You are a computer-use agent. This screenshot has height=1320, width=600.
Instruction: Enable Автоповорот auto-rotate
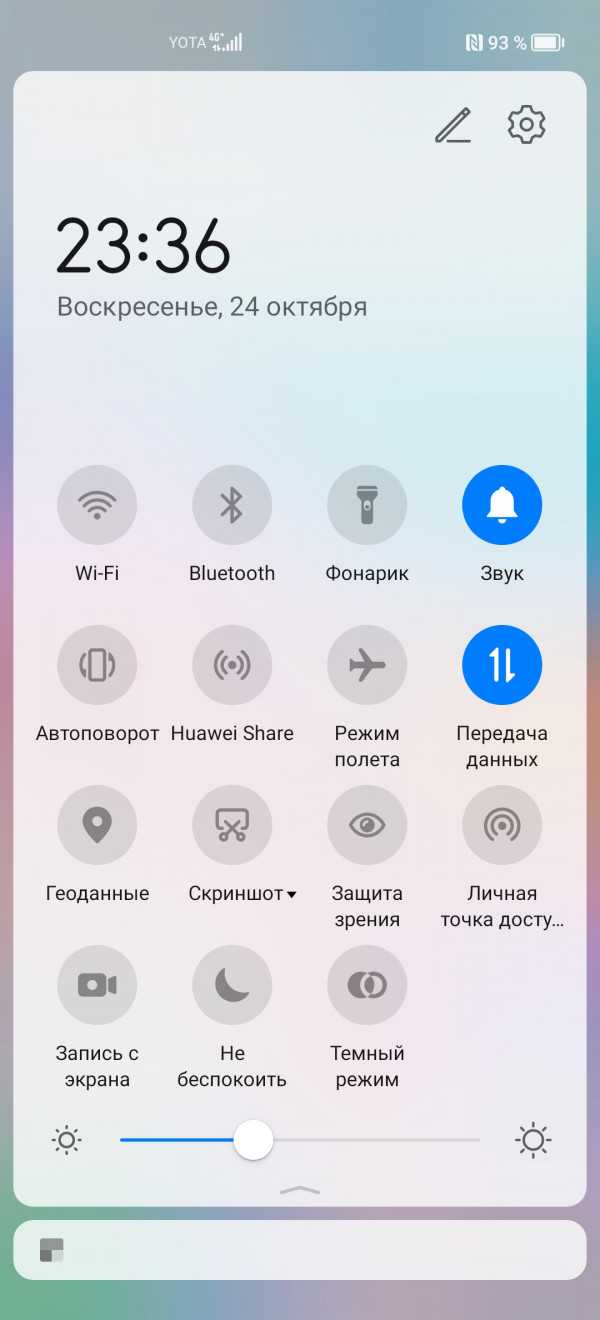pyautogui.click(x=97, y=665)
